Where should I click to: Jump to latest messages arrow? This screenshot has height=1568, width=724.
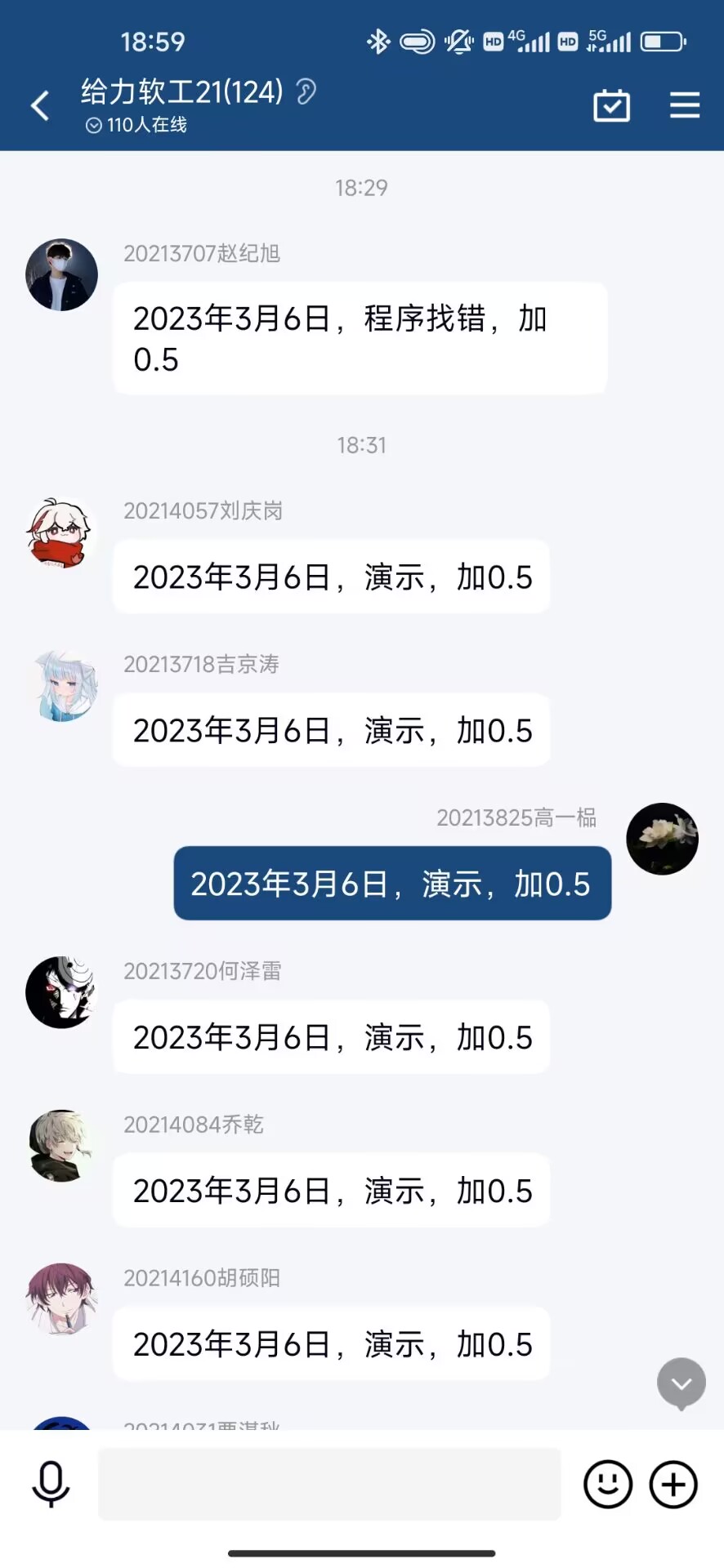[682, 1383]
